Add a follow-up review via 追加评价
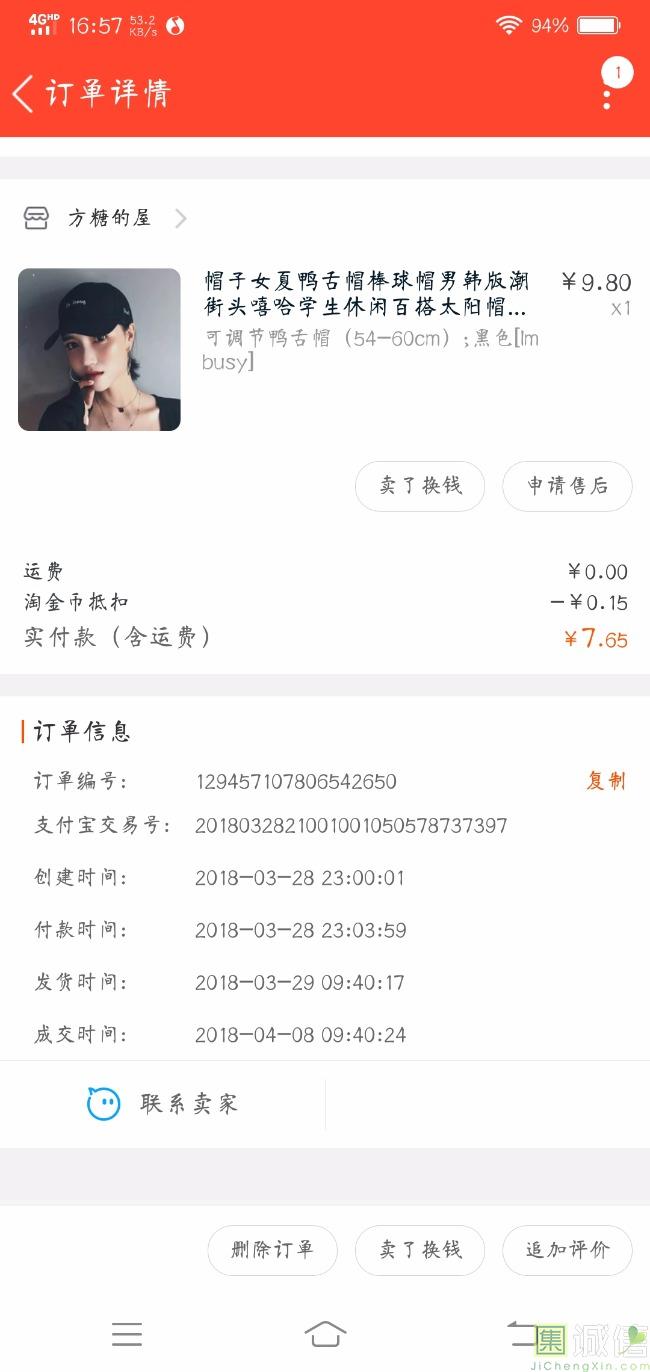Viewport: 650px width, 1372px height. click(x=567, y=1249)
